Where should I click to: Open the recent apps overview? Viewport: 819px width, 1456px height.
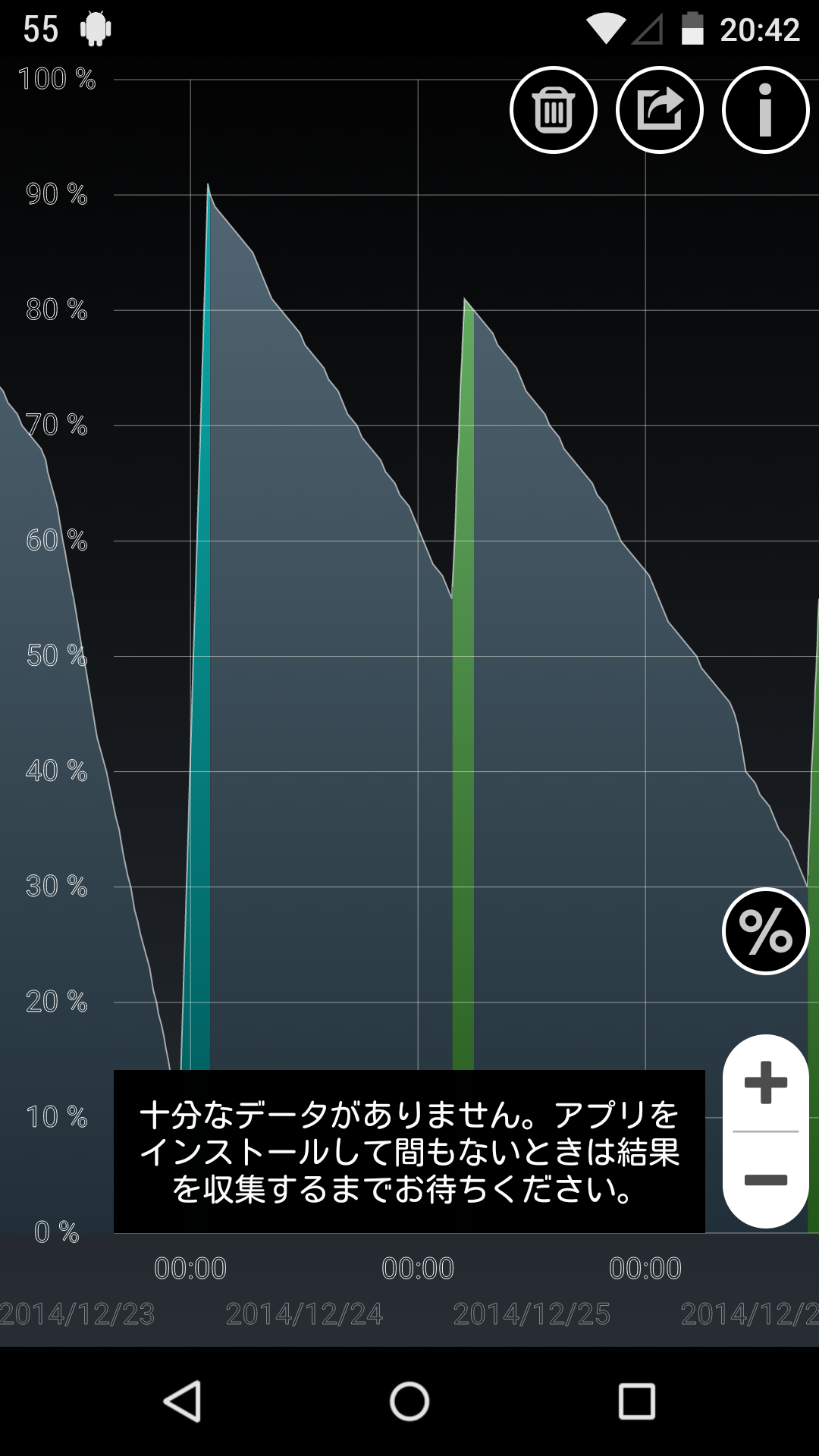636,1401
